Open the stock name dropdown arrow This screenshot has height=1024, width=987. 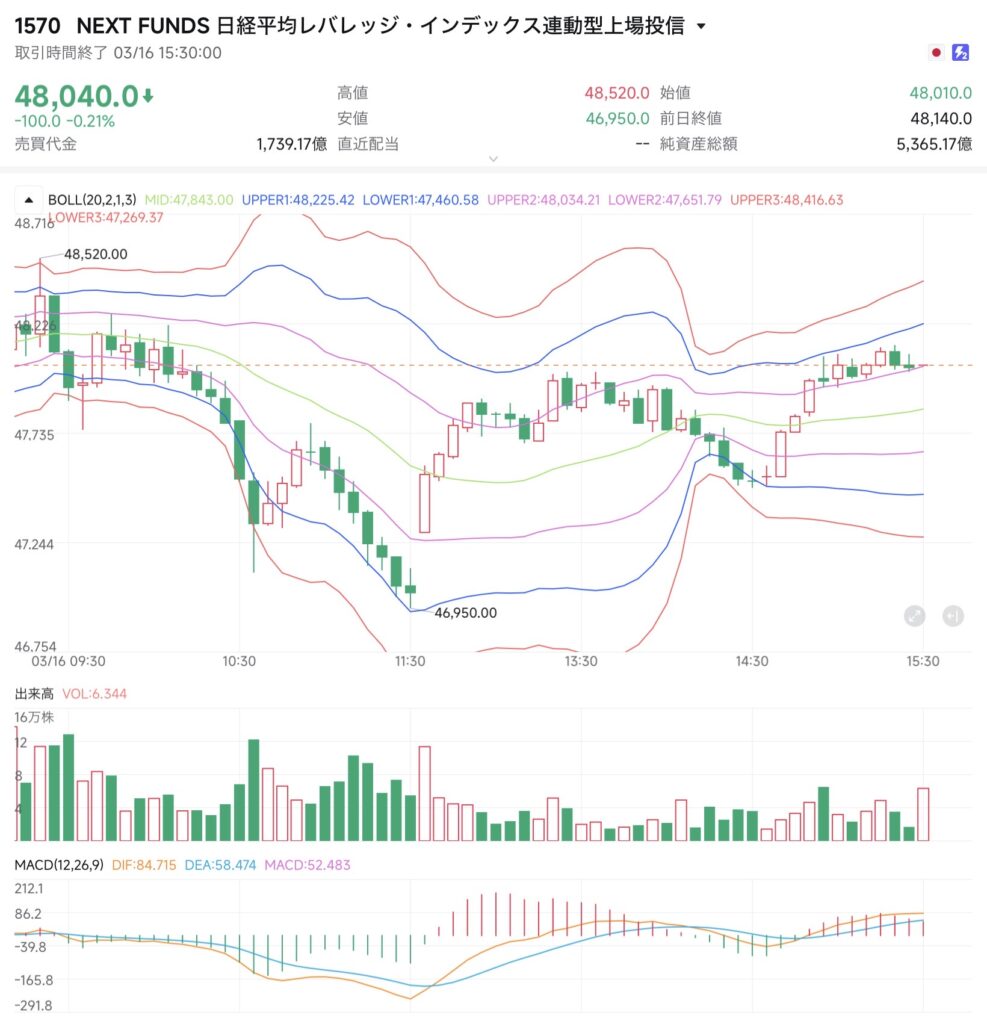700,27
